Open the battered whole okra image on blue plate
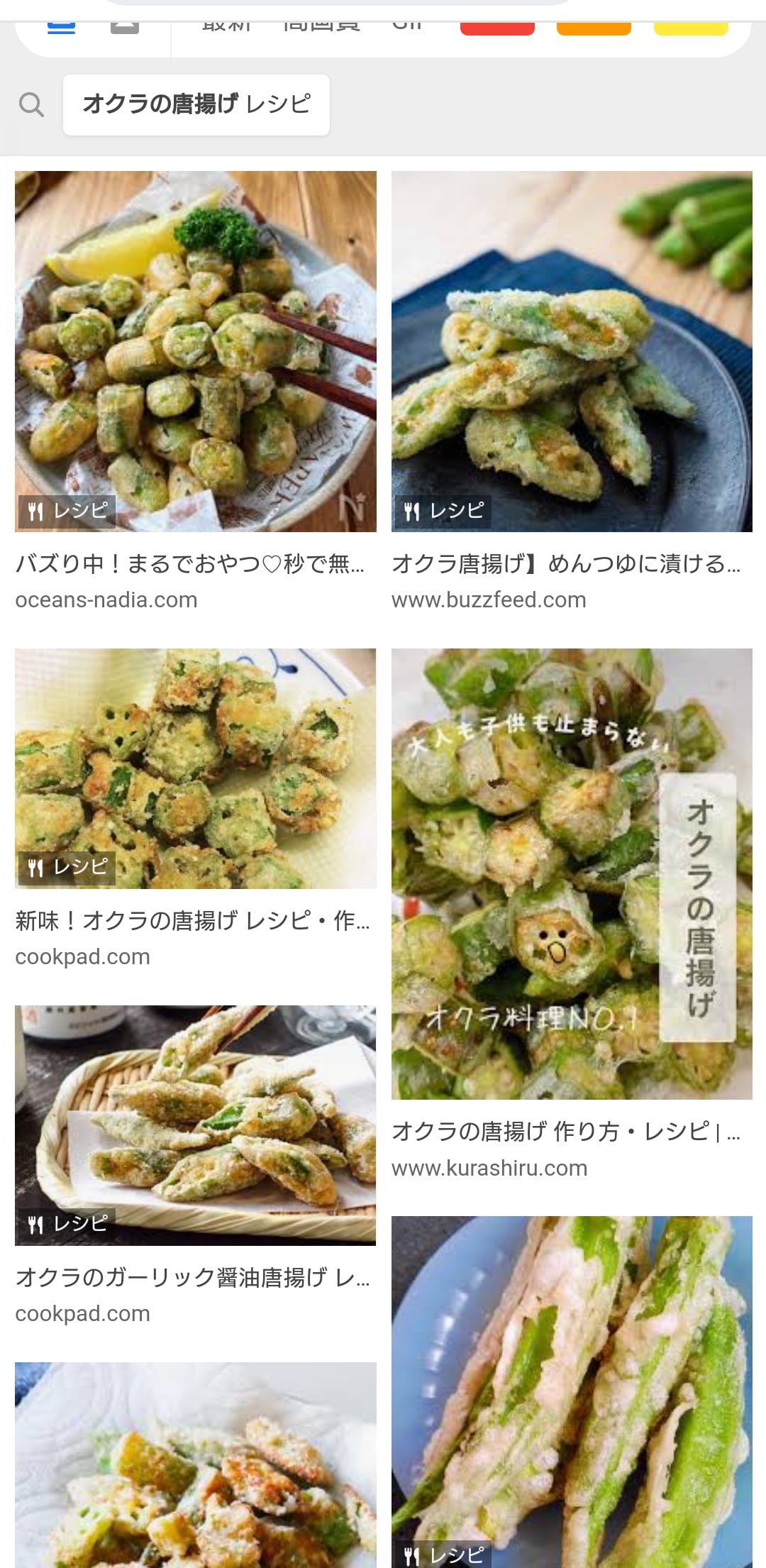The image size is (766, 1568). coord(572,1391)
